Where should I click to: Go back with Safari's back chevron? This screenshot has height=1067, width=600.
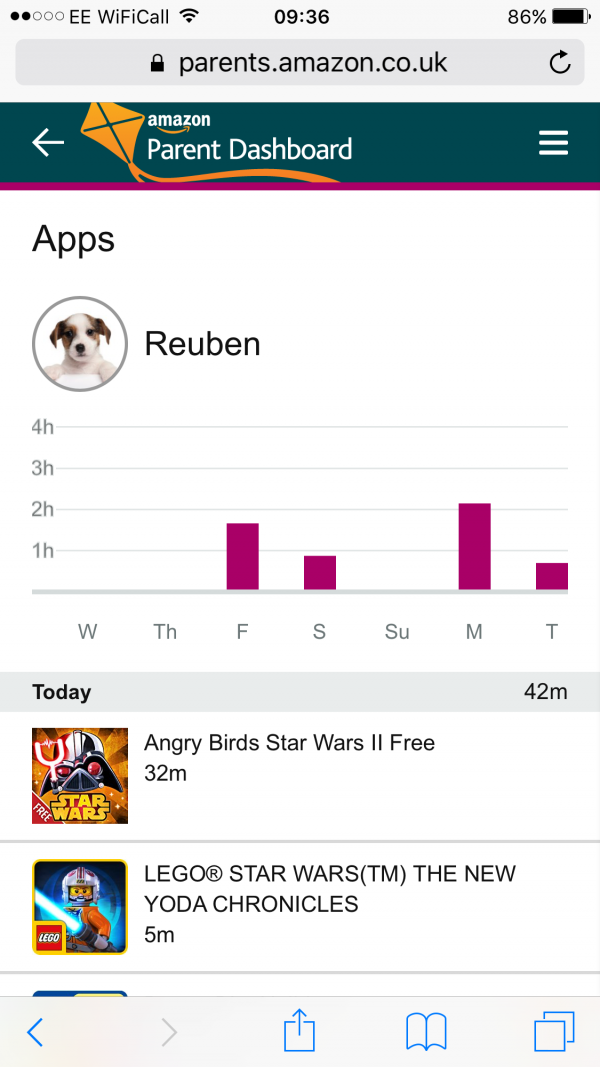coord(36,1031)
